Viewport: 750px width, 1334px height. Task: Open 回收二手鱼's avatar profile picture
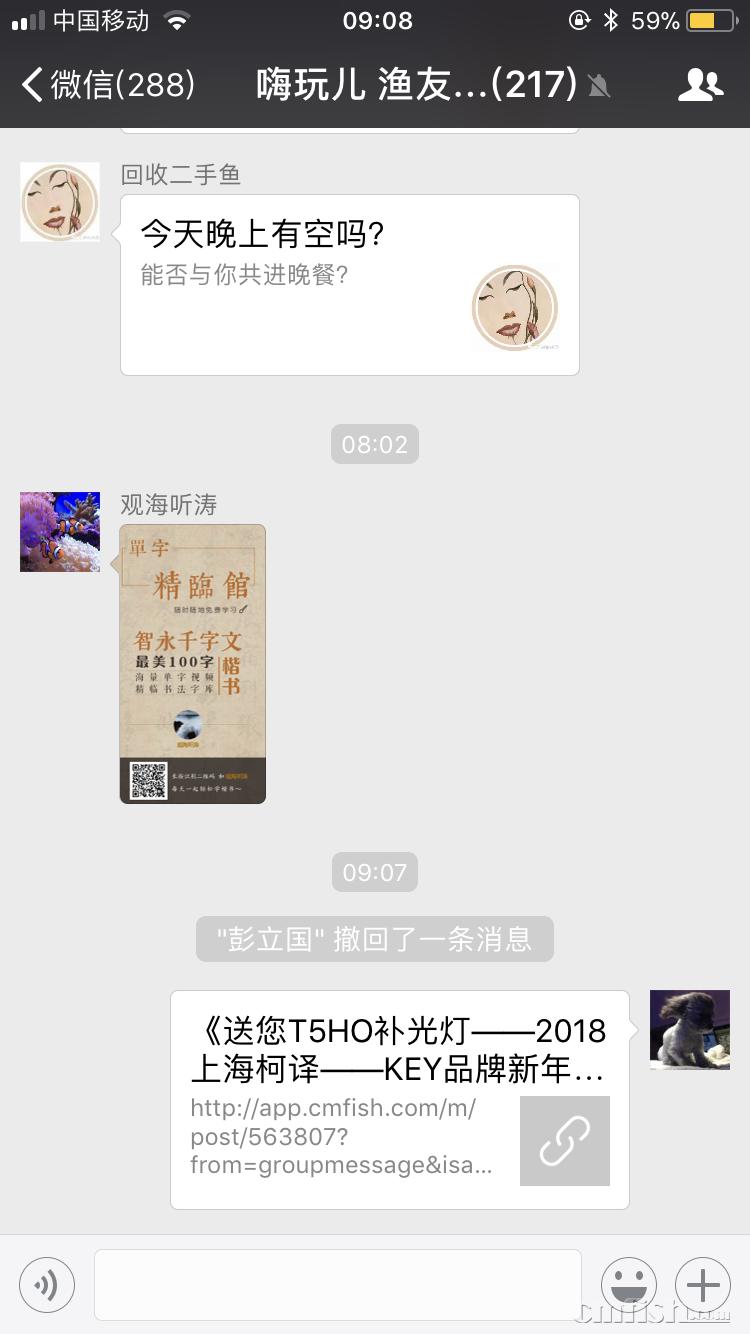point(59,201)
